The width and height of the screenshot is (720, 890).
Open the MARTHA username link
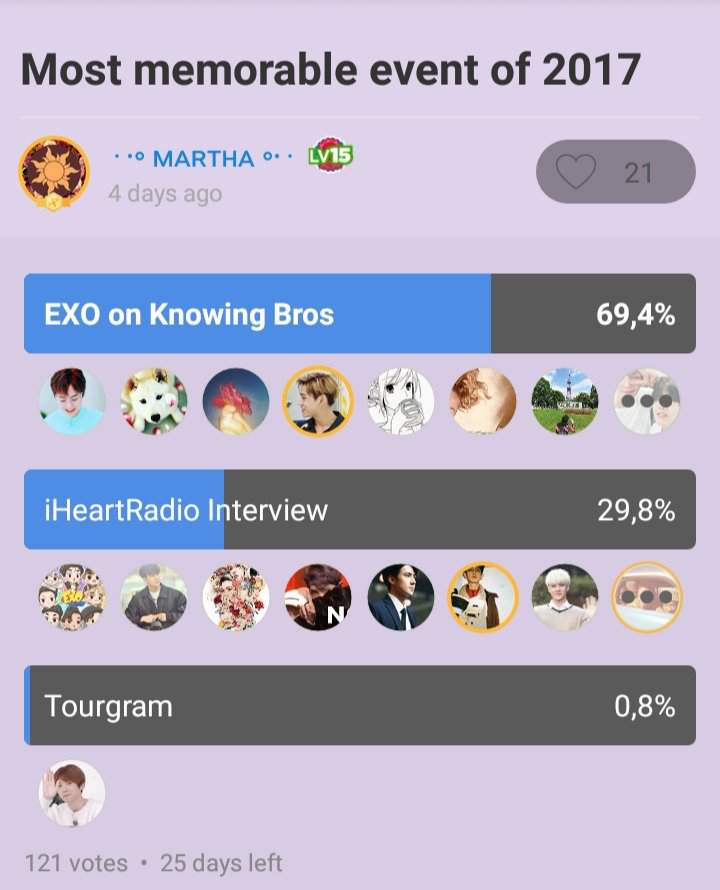(x=203, y=158)
